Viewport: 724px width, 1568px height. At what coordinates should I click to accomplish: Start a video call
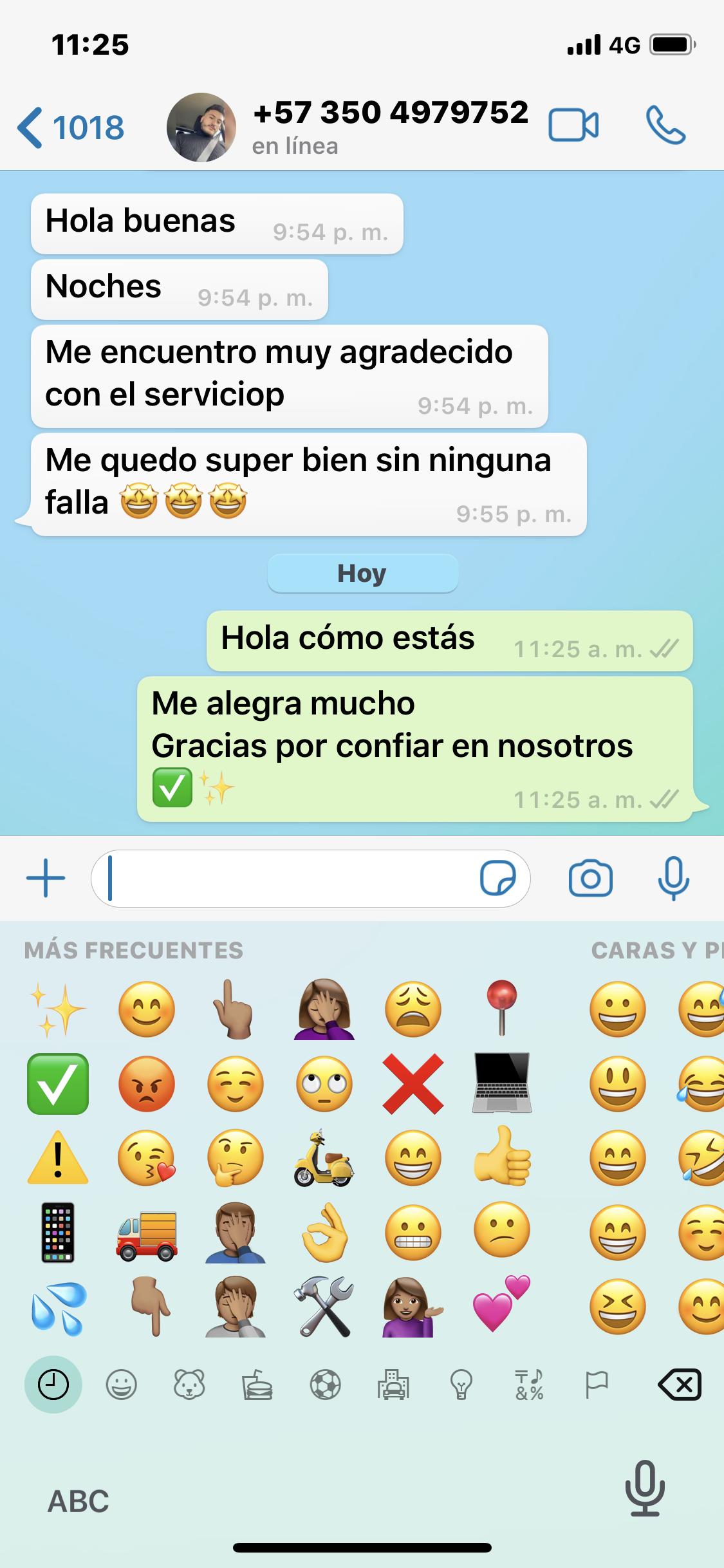(x=573, y=125)
